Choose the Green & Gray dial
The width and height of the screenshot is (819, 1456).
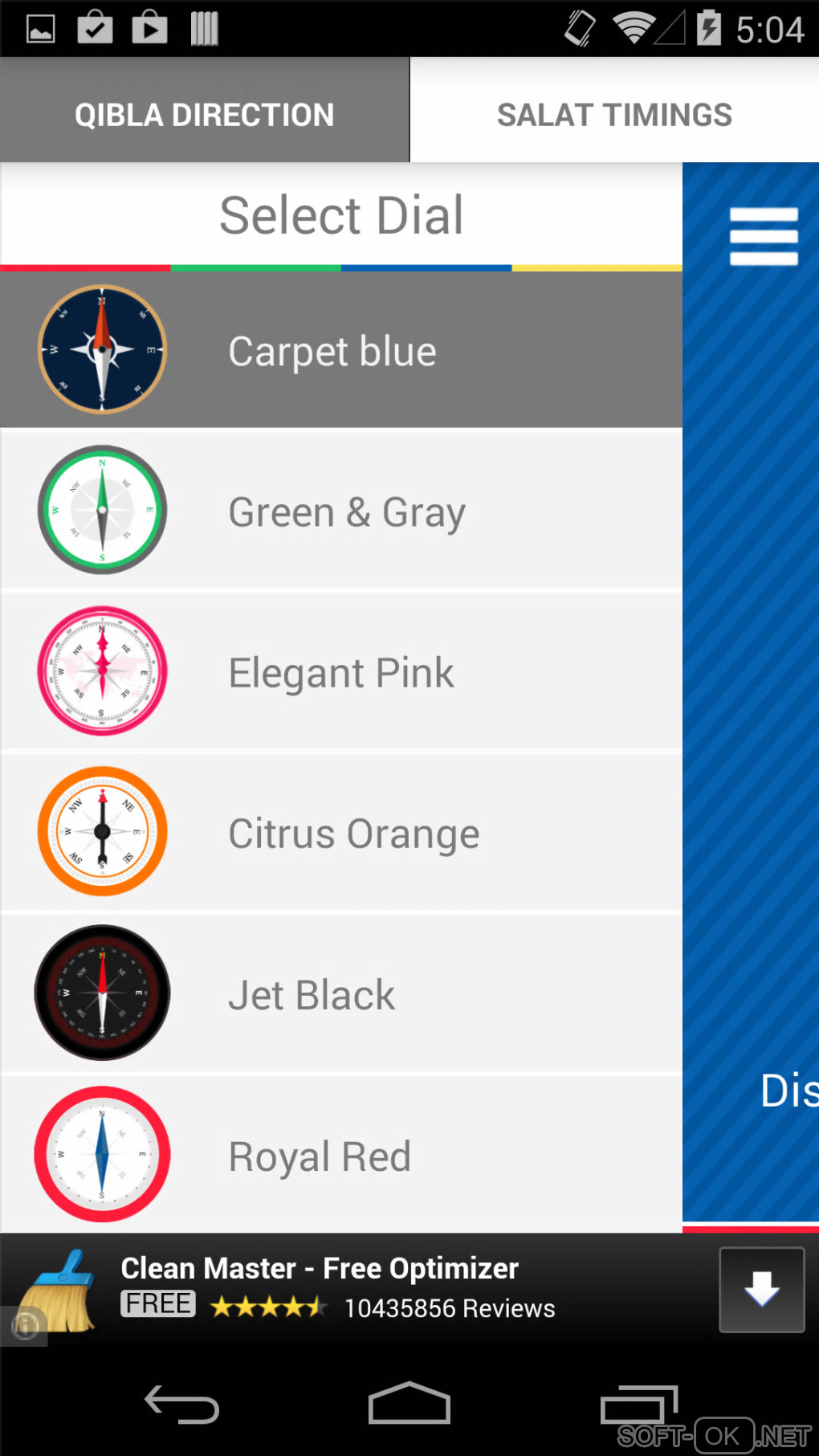pyautogui.click(x=341, y=511)
